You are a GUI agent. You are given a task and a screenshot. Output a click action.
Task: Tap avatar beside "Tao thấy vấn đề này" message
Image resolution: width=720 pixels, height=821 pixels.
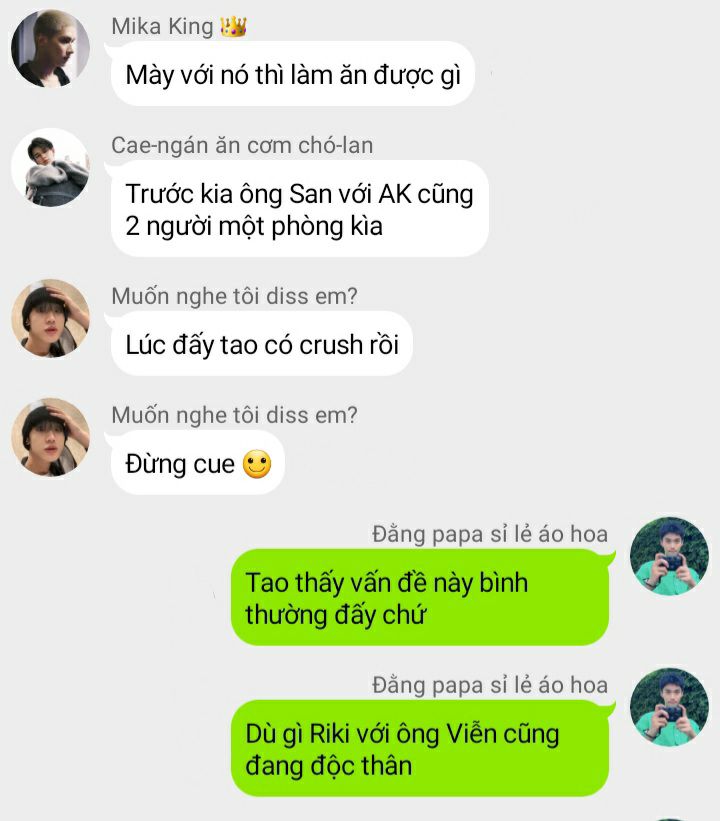(669, 556)
